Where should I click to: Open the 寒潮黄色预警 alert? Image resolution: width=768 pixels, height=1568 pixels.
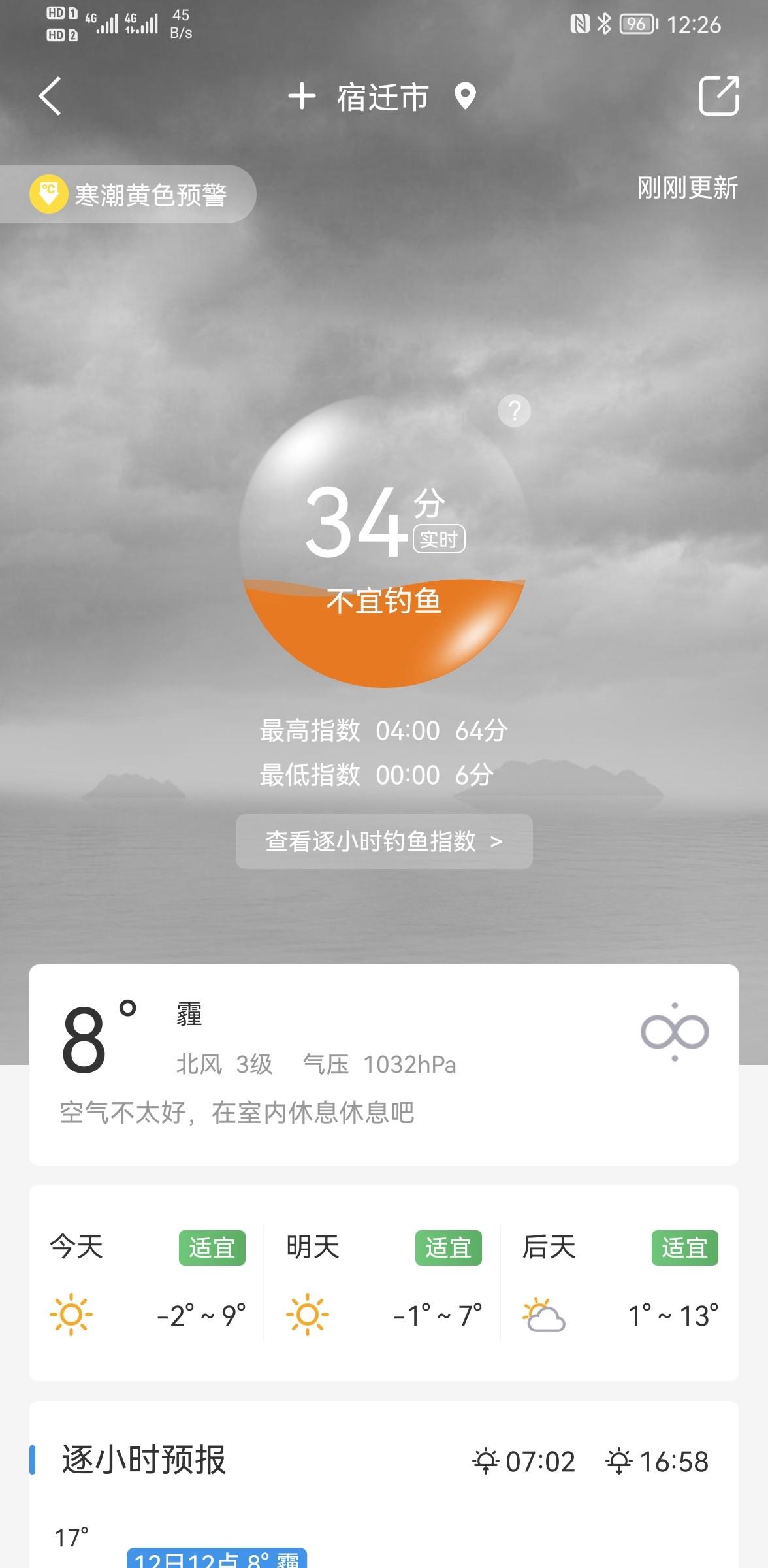click(x=129, y=195)
